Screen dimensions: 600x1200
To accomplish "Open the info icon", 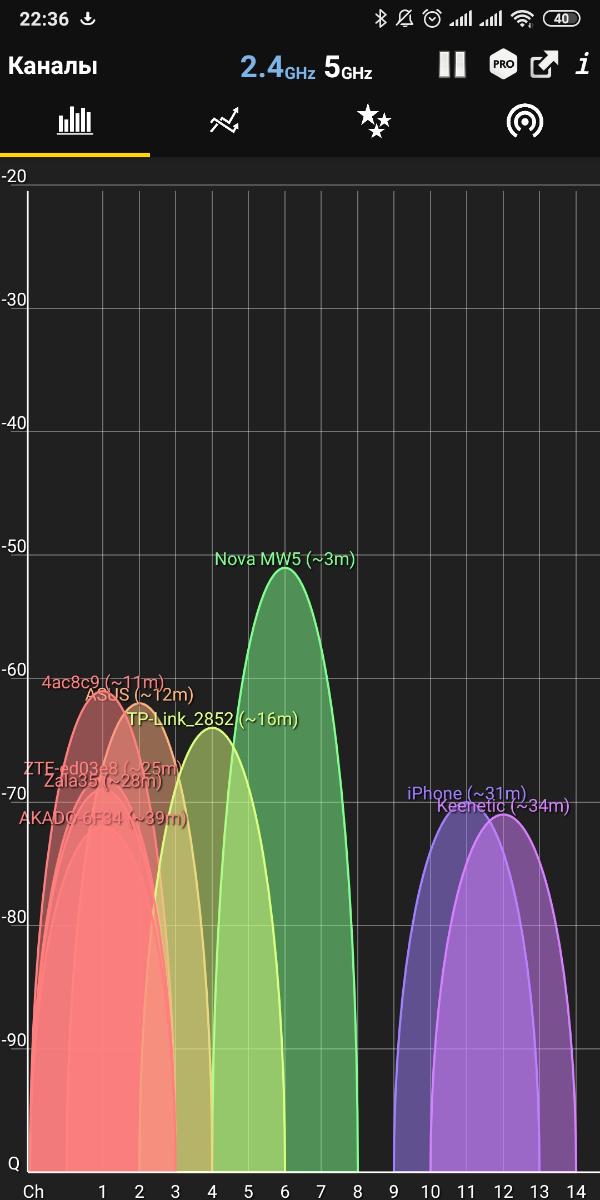I will tap(583, 65).
